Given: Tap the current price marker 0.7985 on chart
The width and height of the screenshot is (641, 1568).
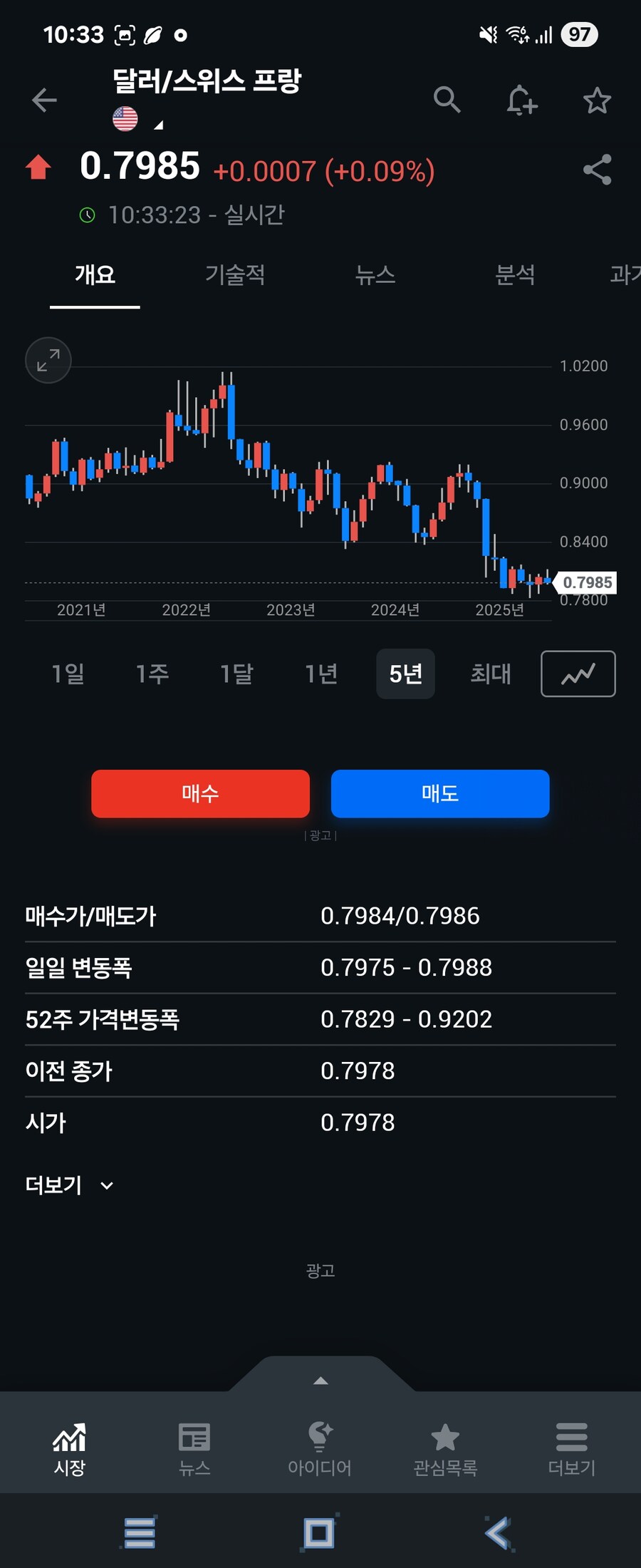Looking at the screenshot, I should point(587,582).
